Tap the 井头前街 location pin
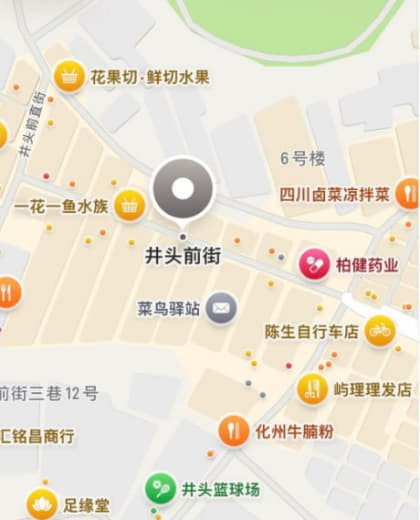This screenshot has width=420, height=520. coord(183,191)
